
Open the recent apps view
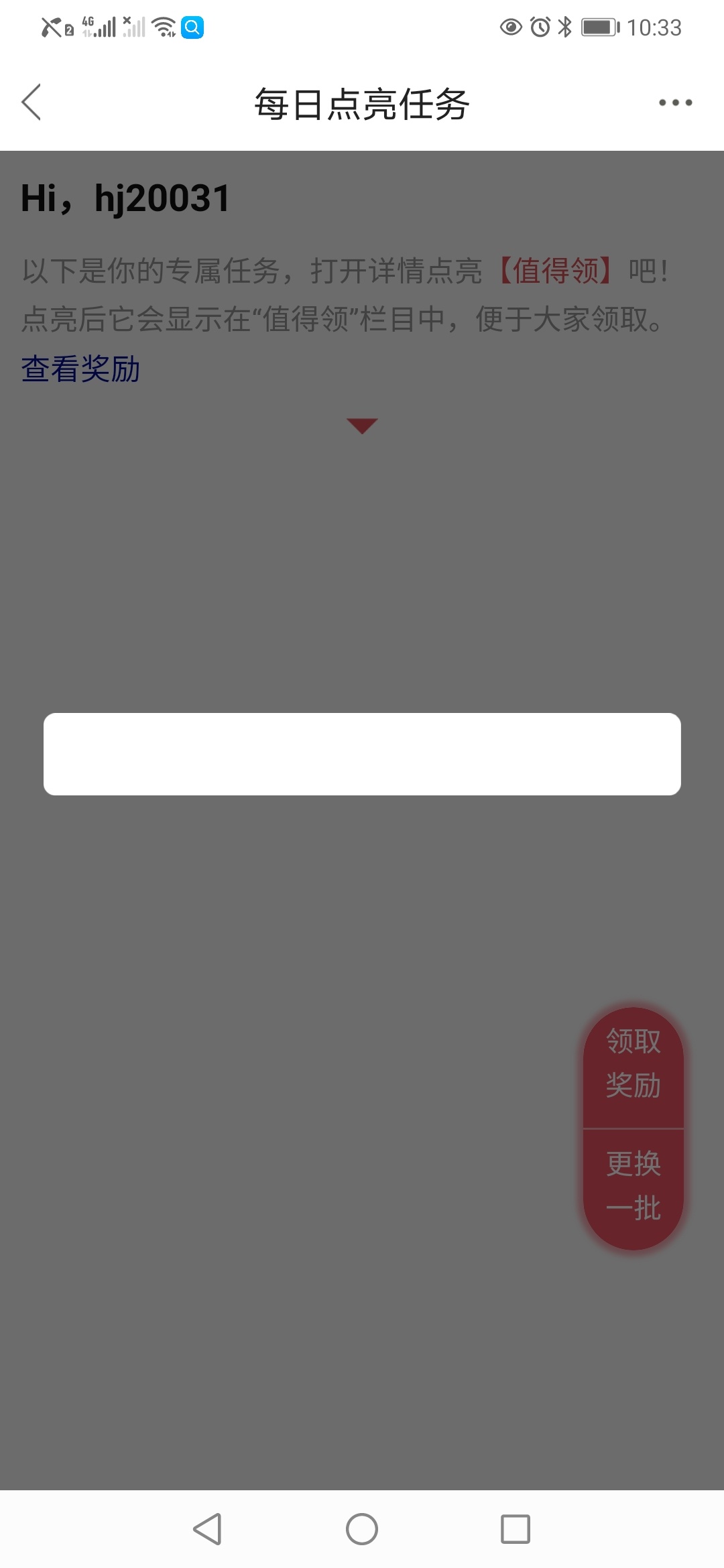(516, 1529)
